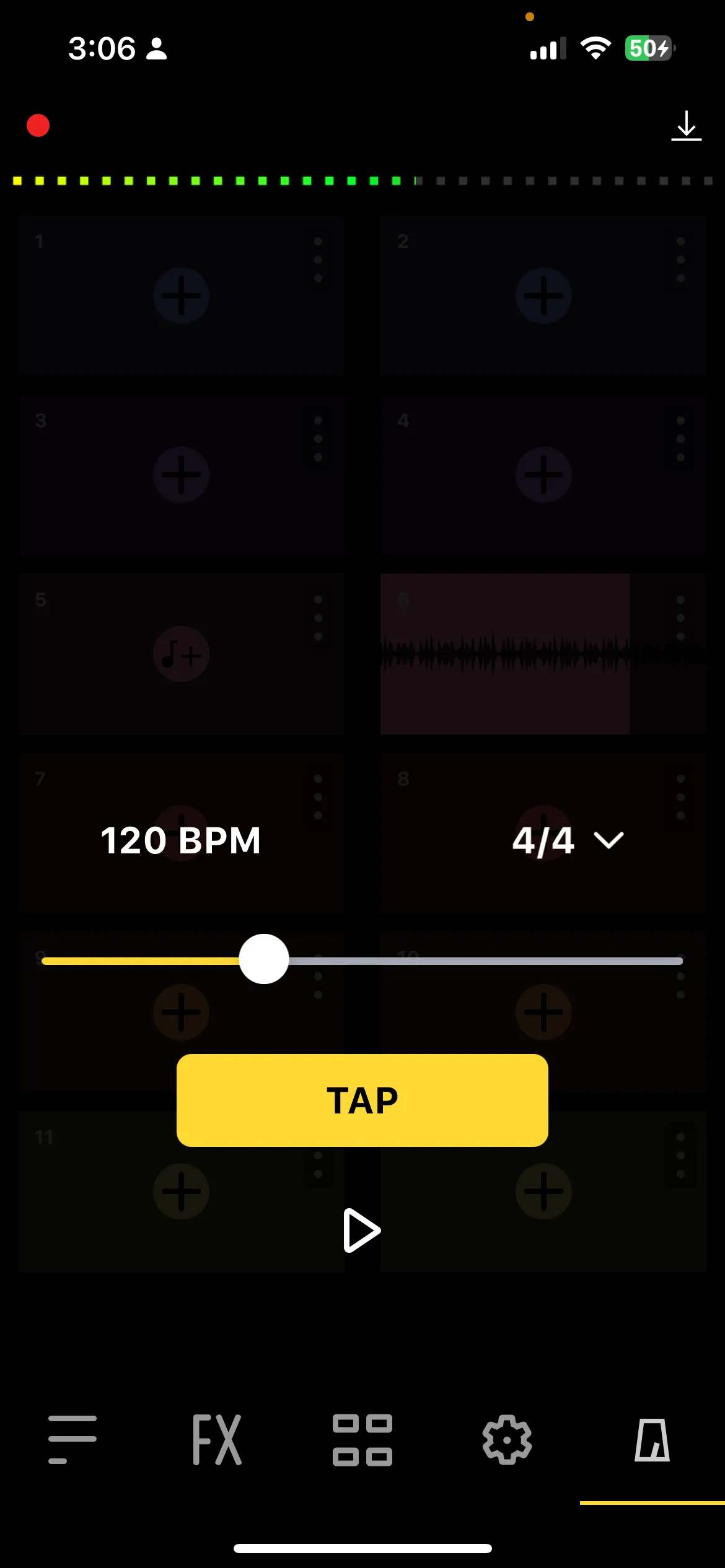Switch to the pads grid tab
The height and width of the screenshot is (1568, 725).
(x=362, y=1440)
